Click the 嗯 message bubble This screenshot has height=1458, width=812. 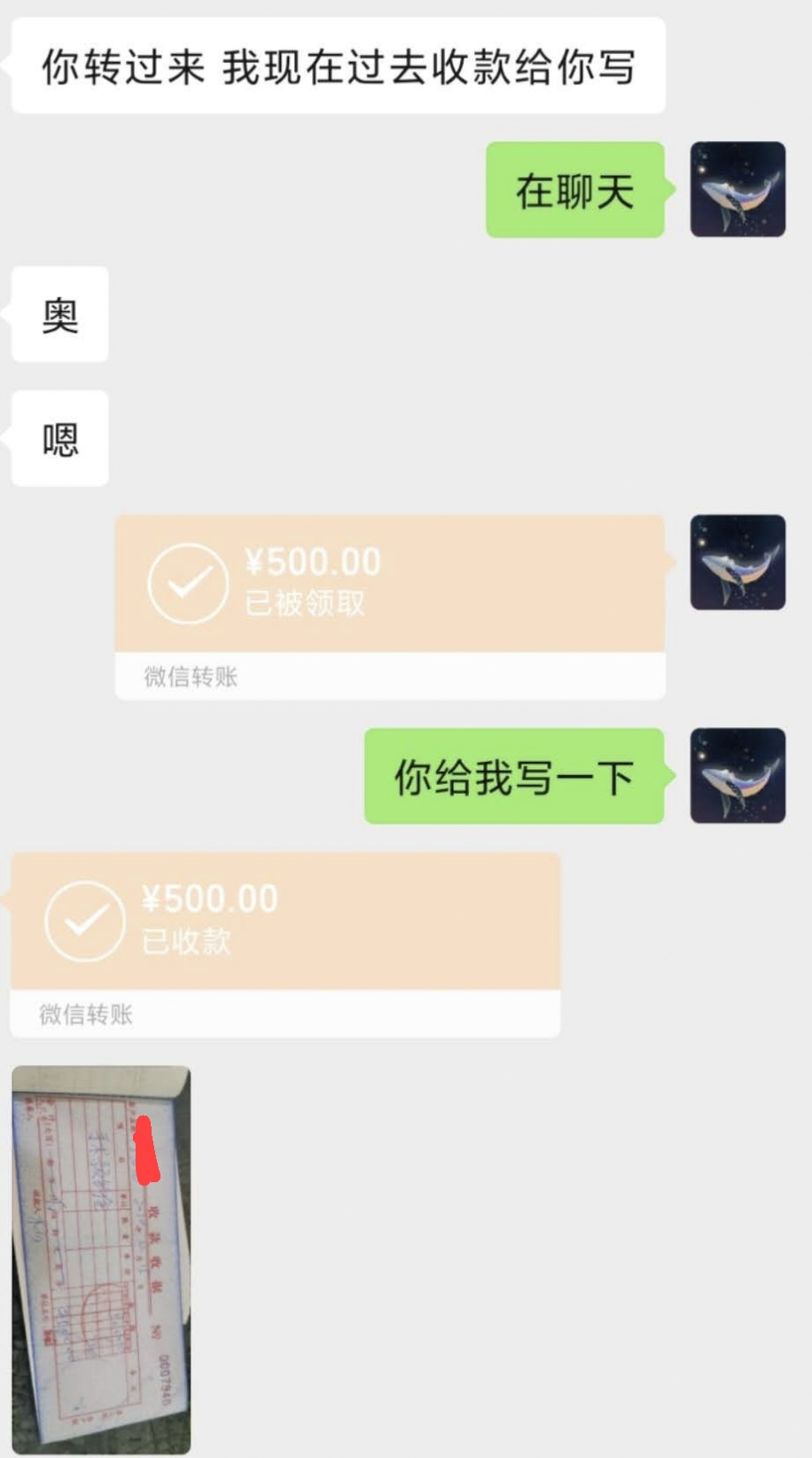click(59, 437)
